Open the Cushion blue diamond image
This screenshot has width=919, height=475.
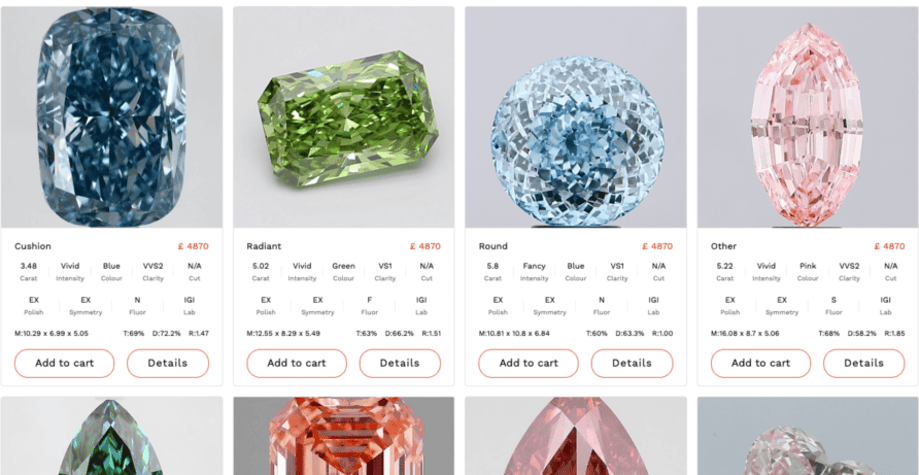(x=112, y=118)
